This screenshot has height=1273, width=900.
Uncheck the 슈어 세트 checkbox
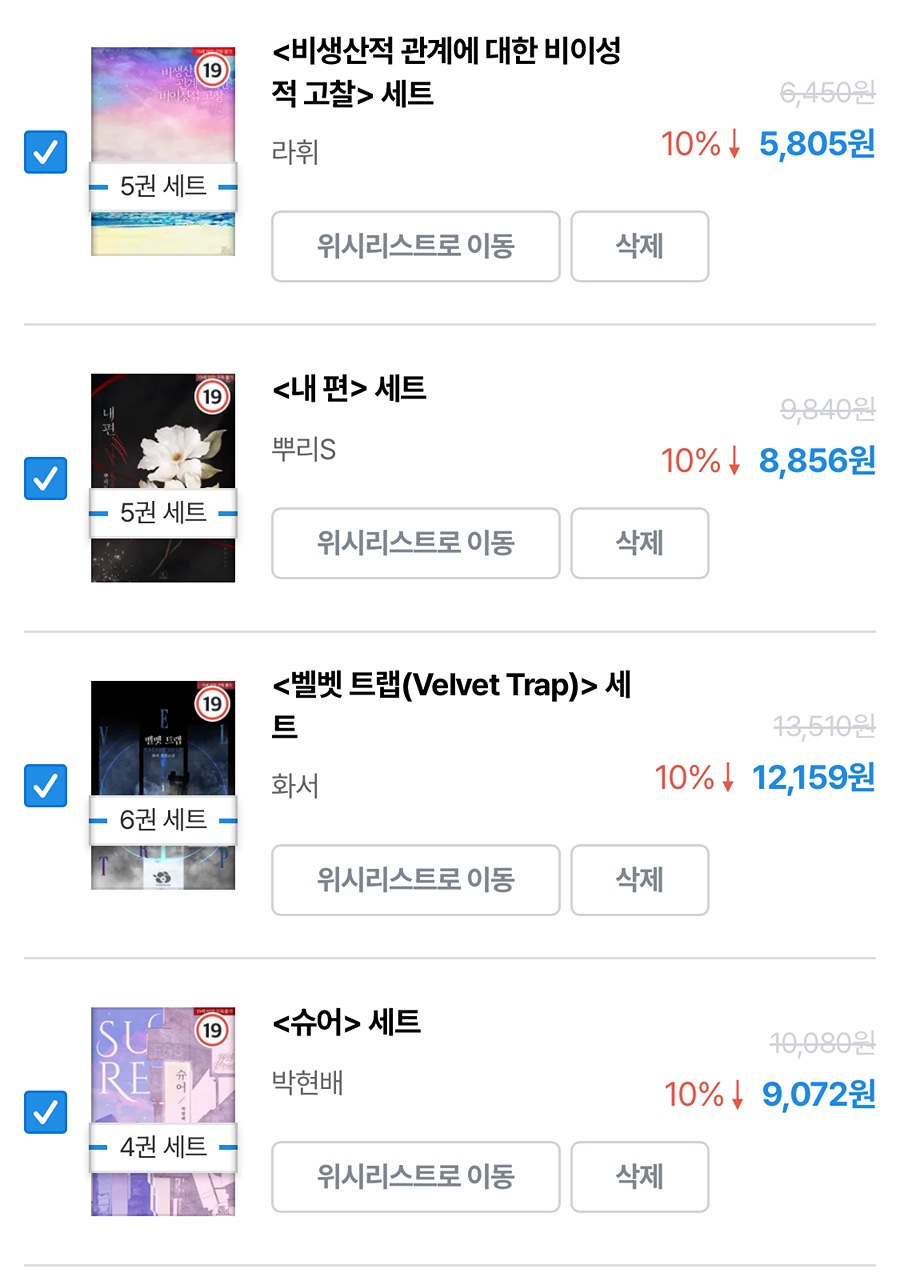click(45, 1112)
